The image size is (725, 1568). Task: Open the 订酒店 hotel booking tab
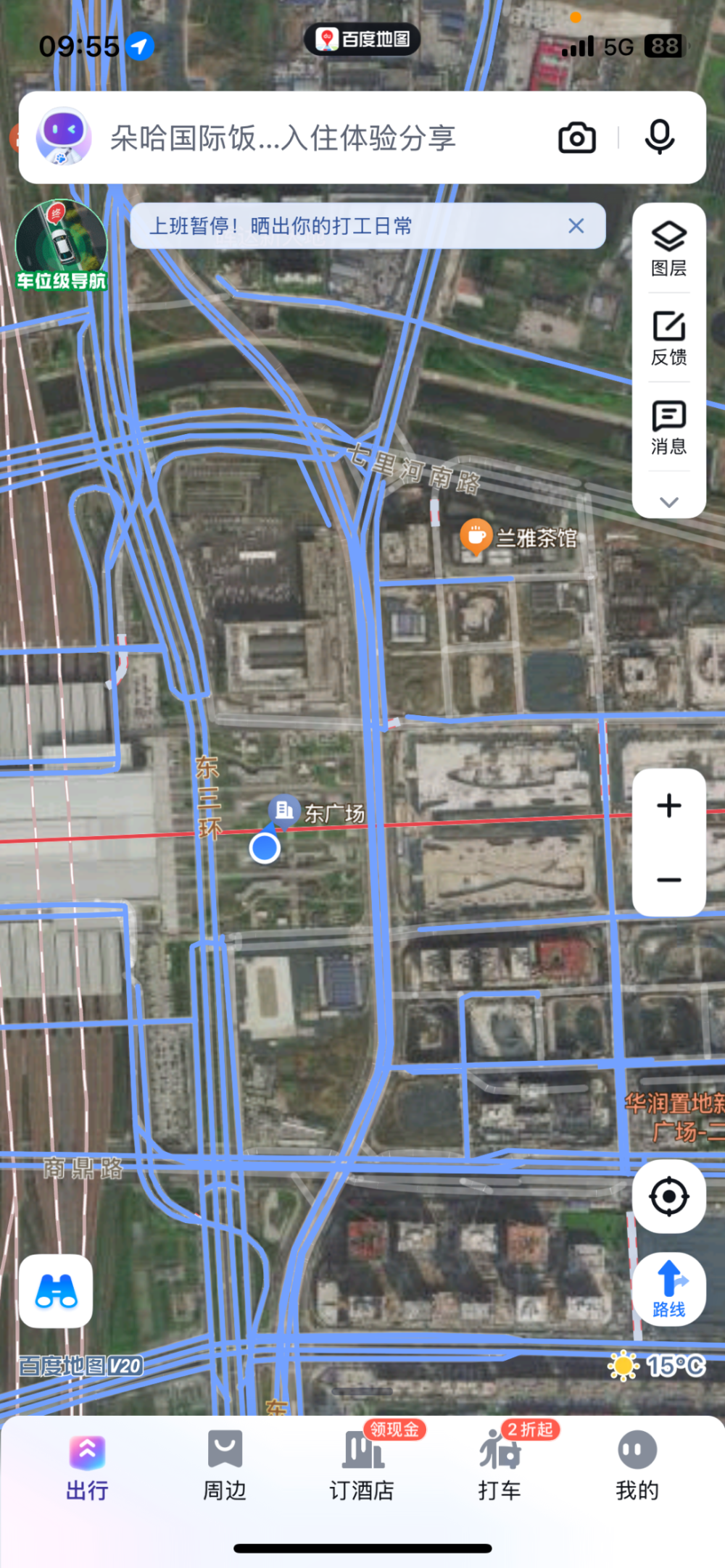pos(362,1467)
